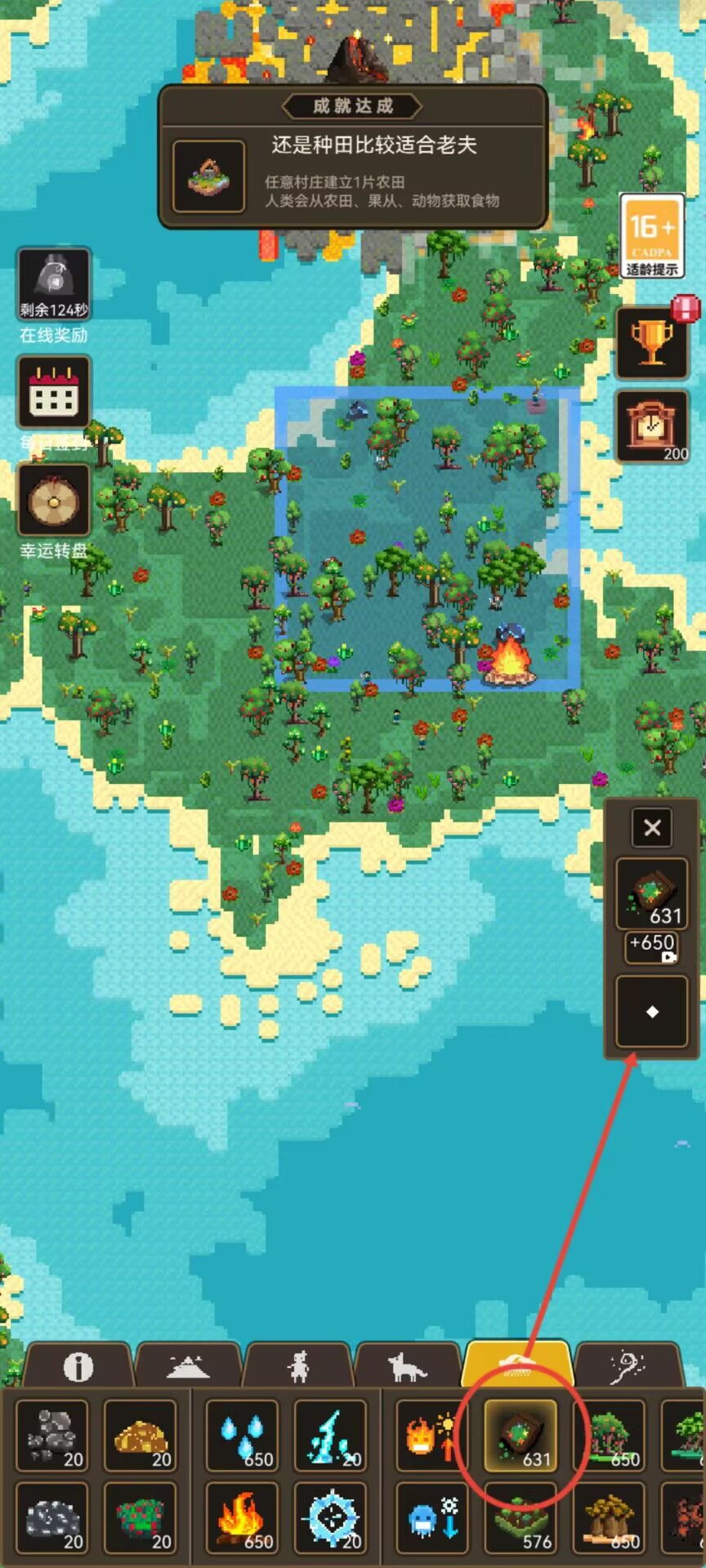The image size is (706, 1568).
Task: Select the gold ore pile tool
Action: tap(141, 1436)
